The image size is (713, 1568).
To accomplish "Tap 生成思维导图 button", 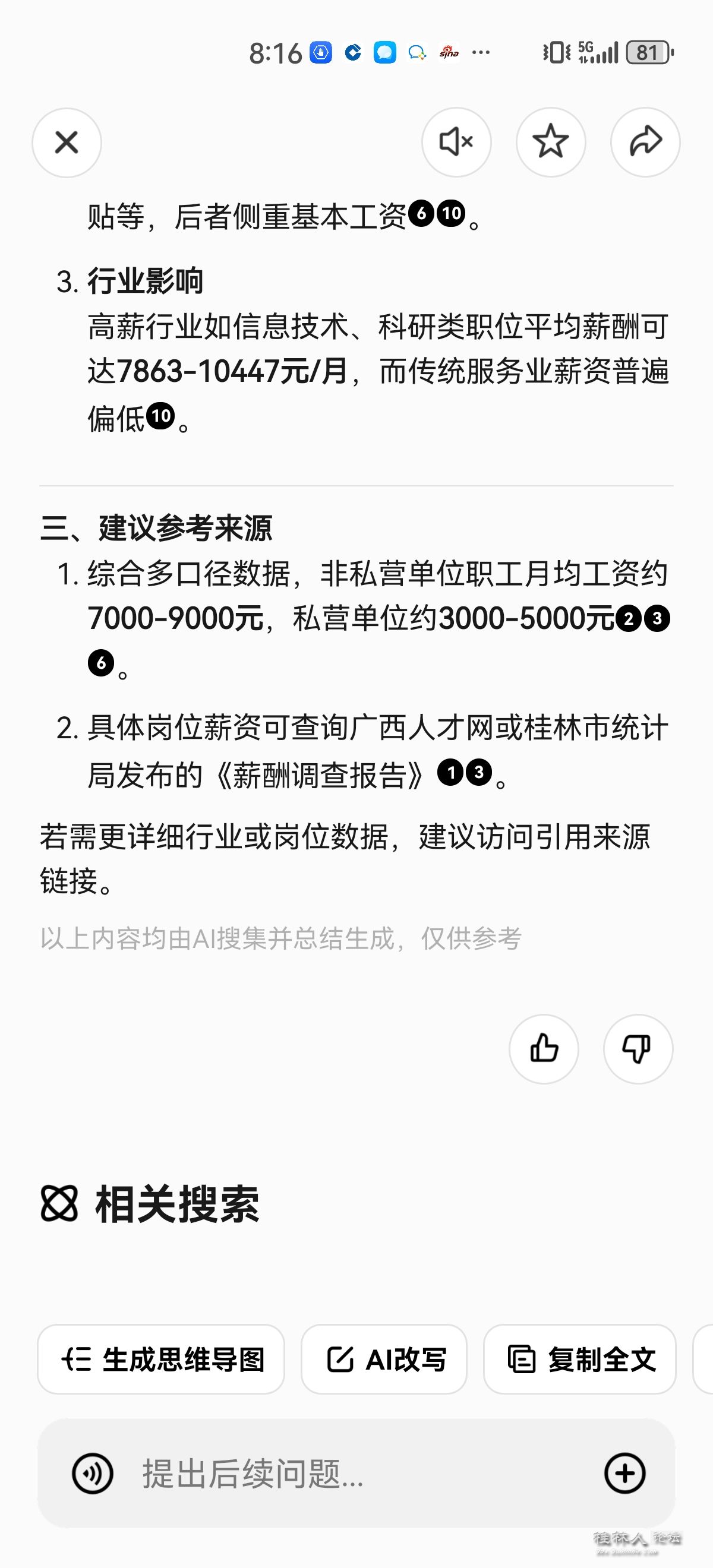I will click(x=162, y=1359).
